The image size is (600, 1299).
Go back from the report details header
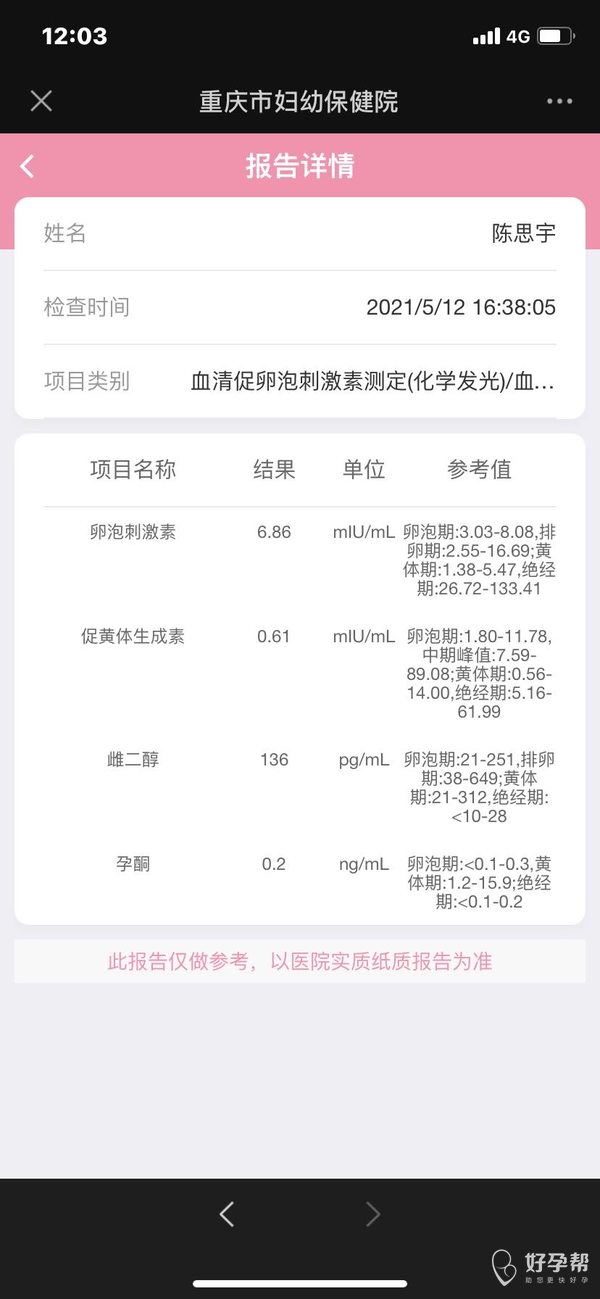point(27,166)
